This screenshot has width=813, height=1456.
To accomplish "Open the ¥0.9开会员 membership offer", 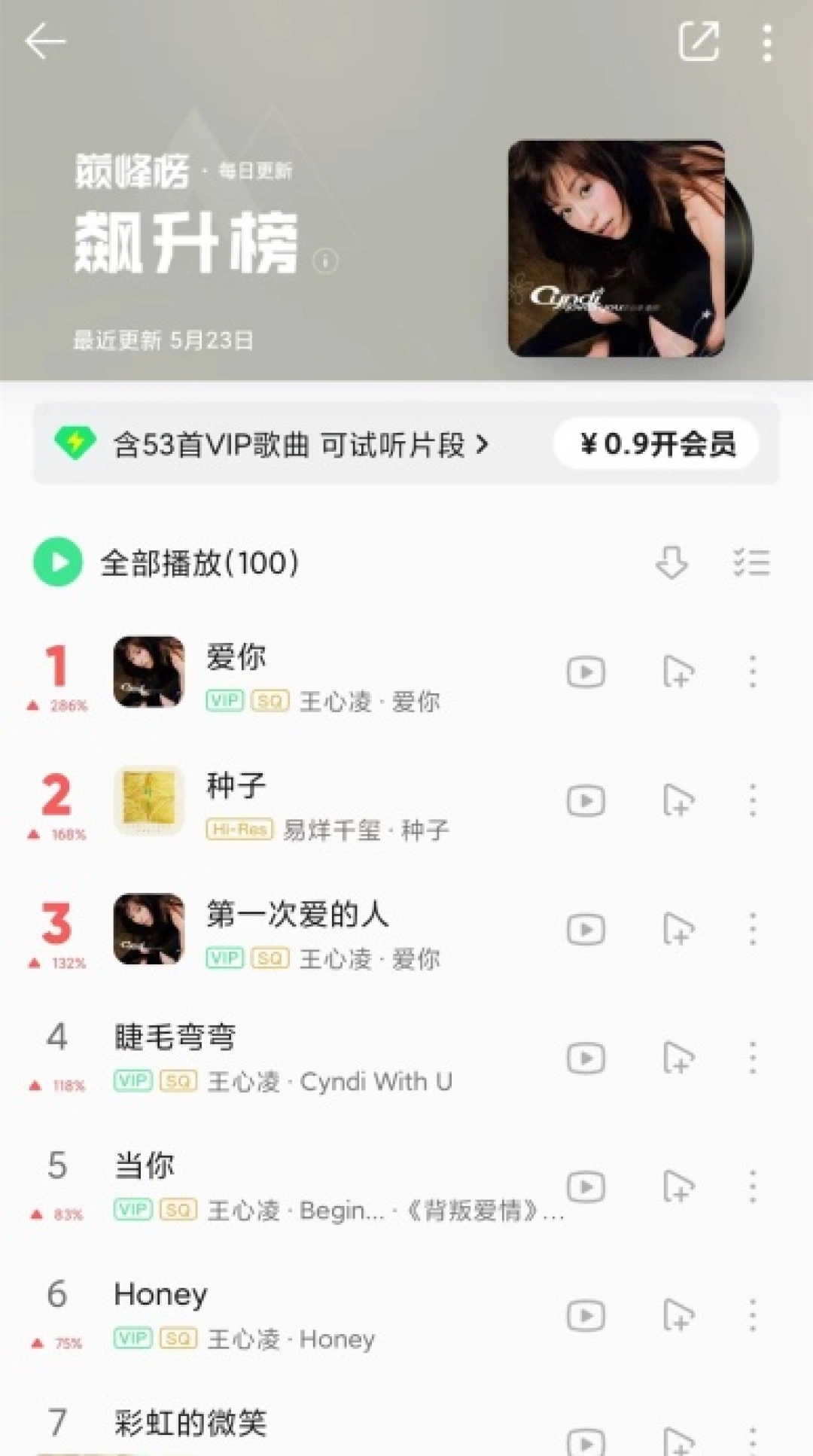I will 656,444.
